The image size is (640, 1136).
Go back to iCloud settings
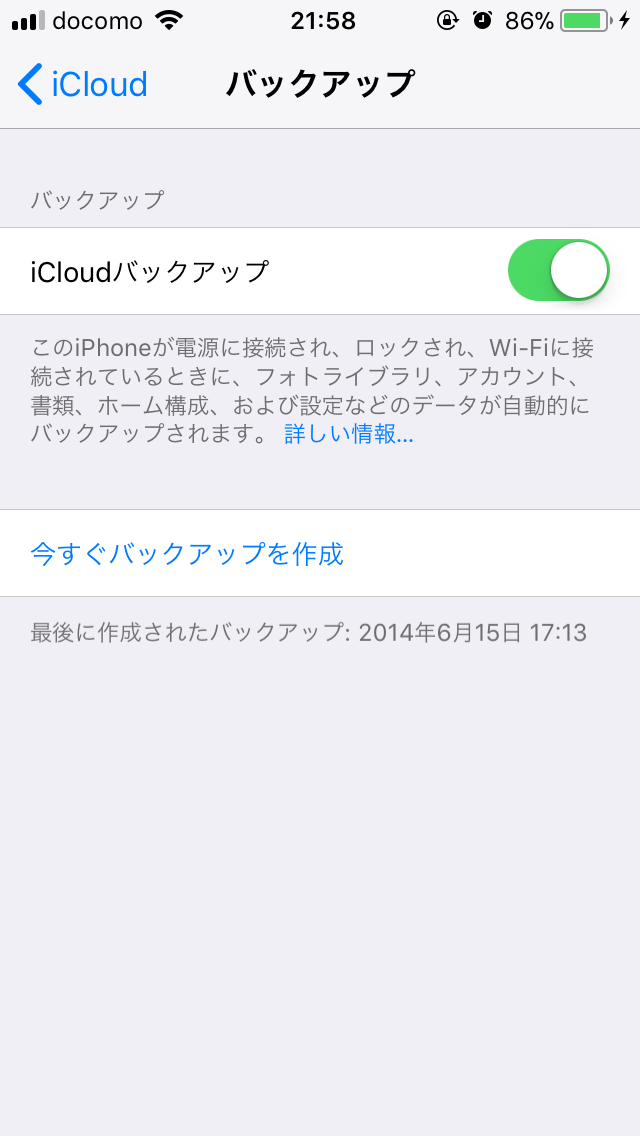point(82,84)
